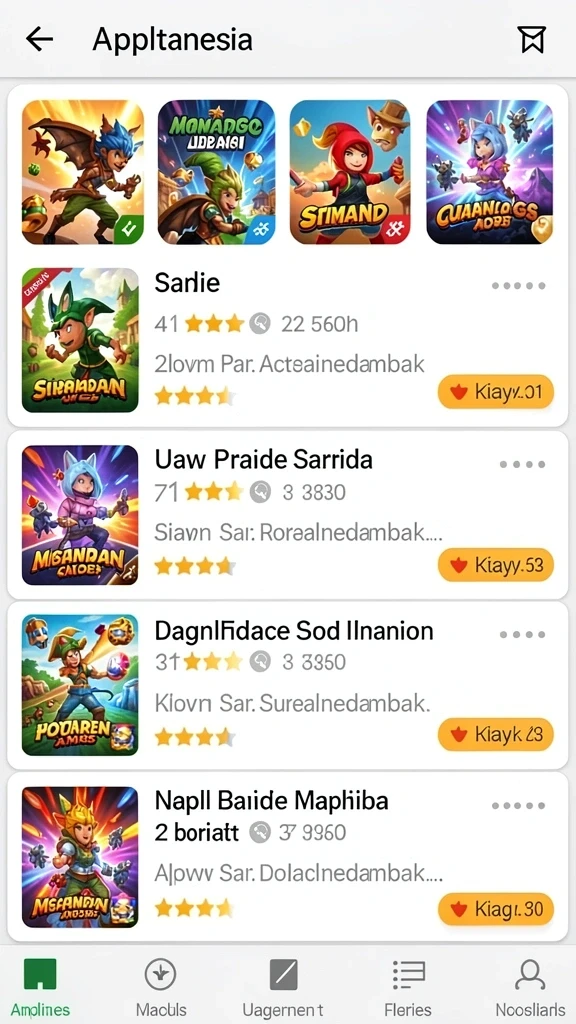Open Uaw Praide Sarrida listing
The height and width of the screenshot is (1024, 576).
pos(287,515)
